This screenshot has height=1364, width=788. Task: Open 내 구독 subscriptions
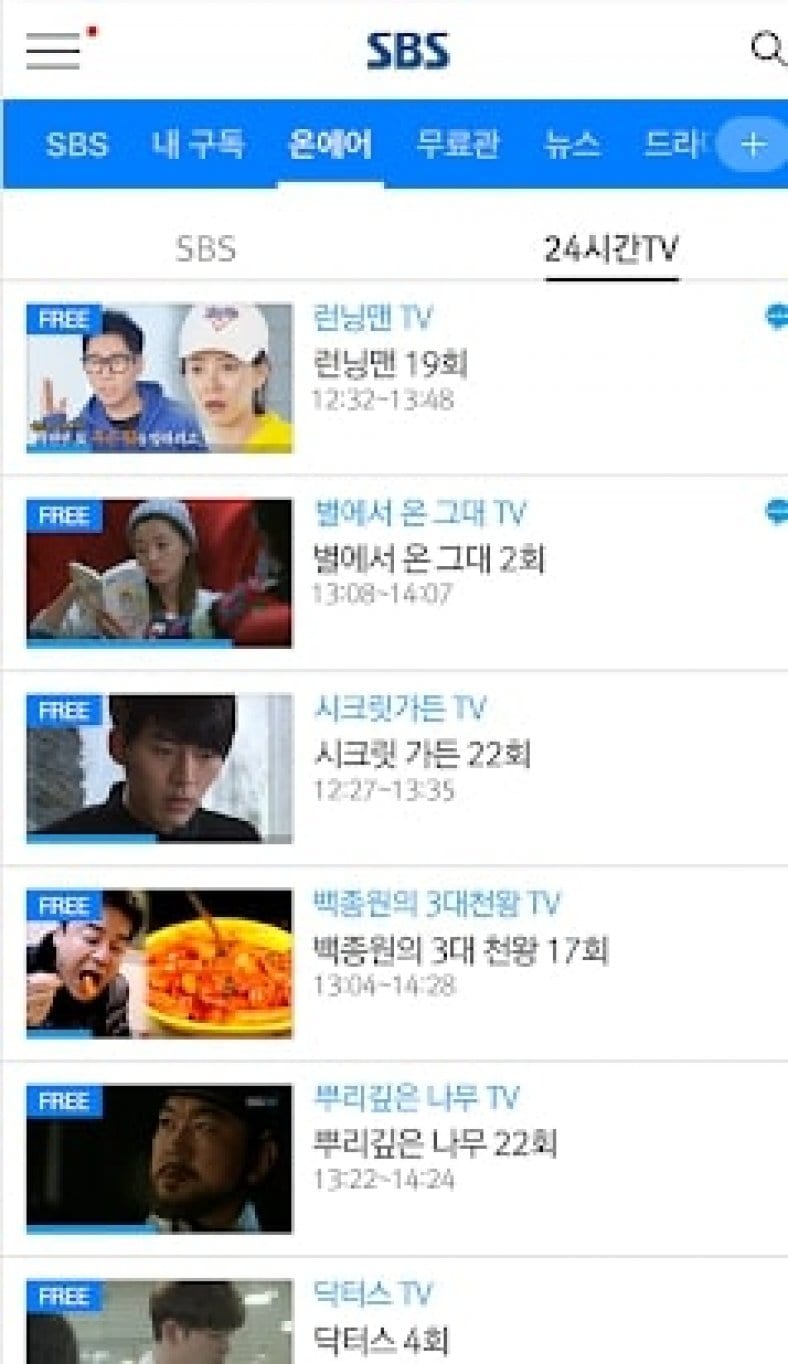[x=198, y=145]
